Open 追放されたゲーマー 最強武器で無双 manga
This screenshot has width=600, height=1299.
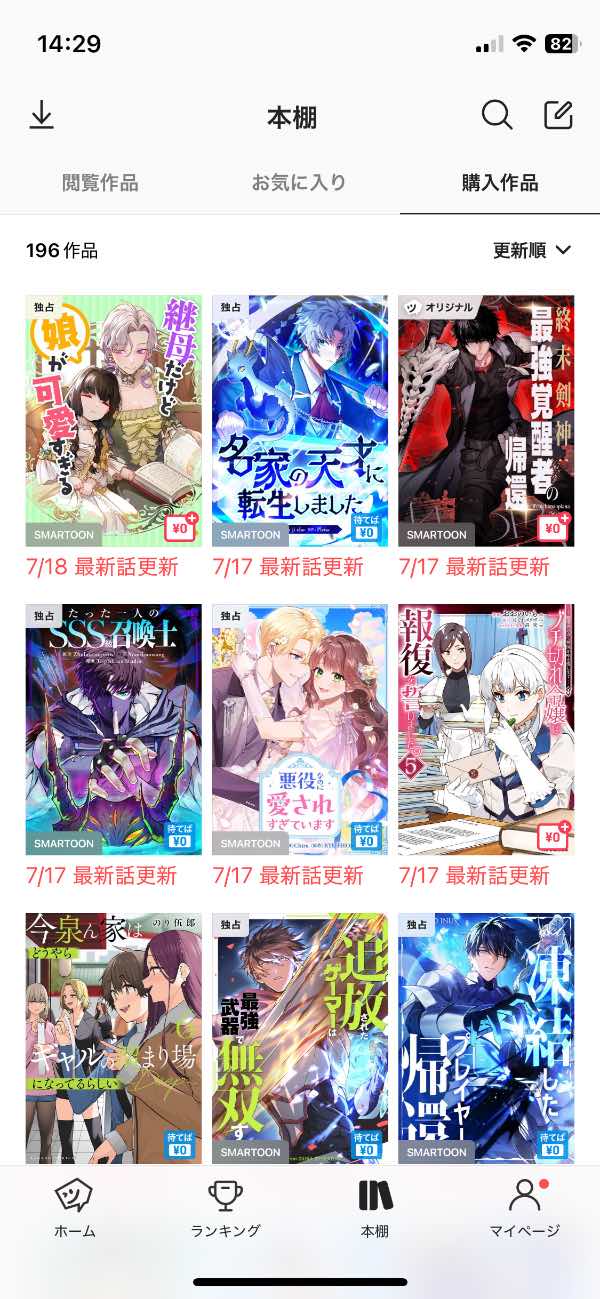click(x=300, y=1037)
